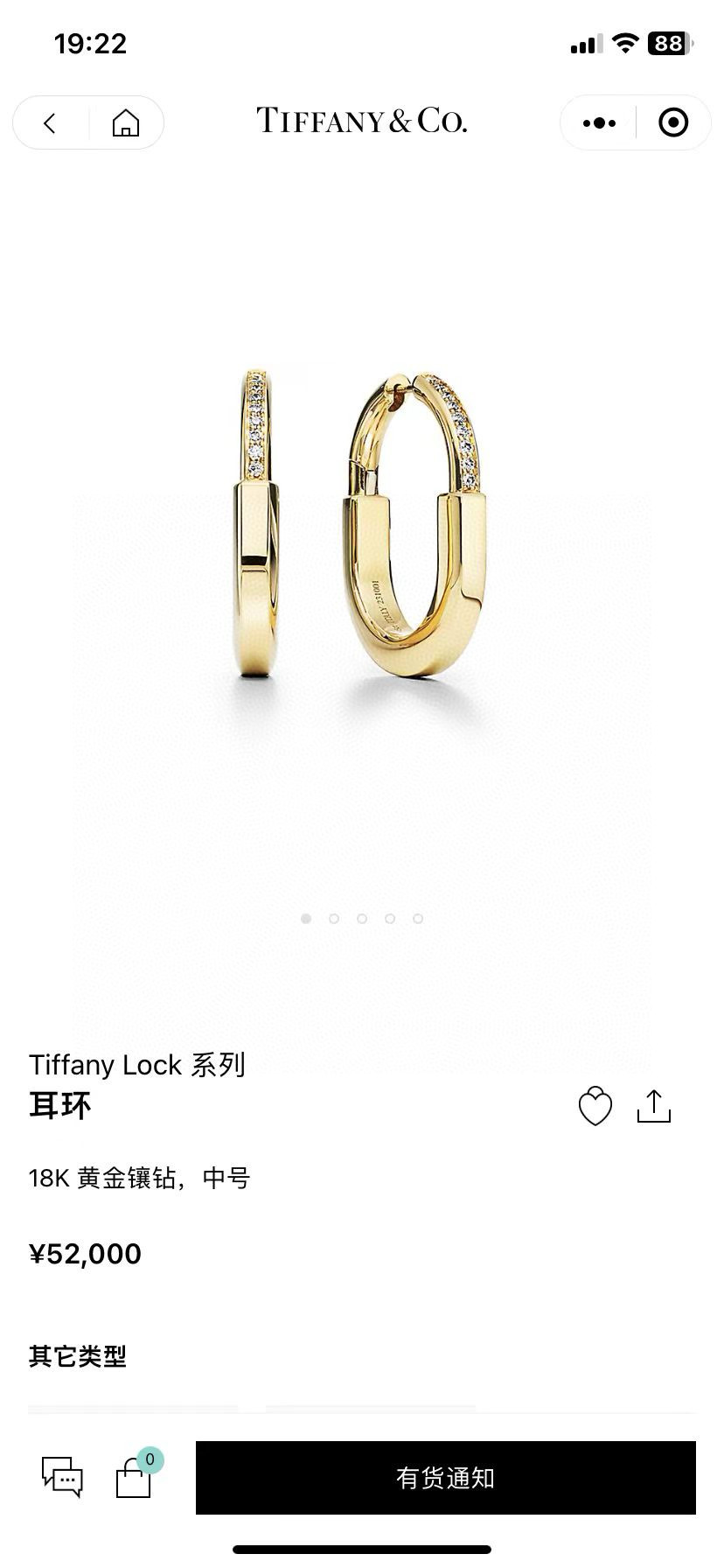Open the earrings product image
The image size is (724, 1568).
click(362, 525)
